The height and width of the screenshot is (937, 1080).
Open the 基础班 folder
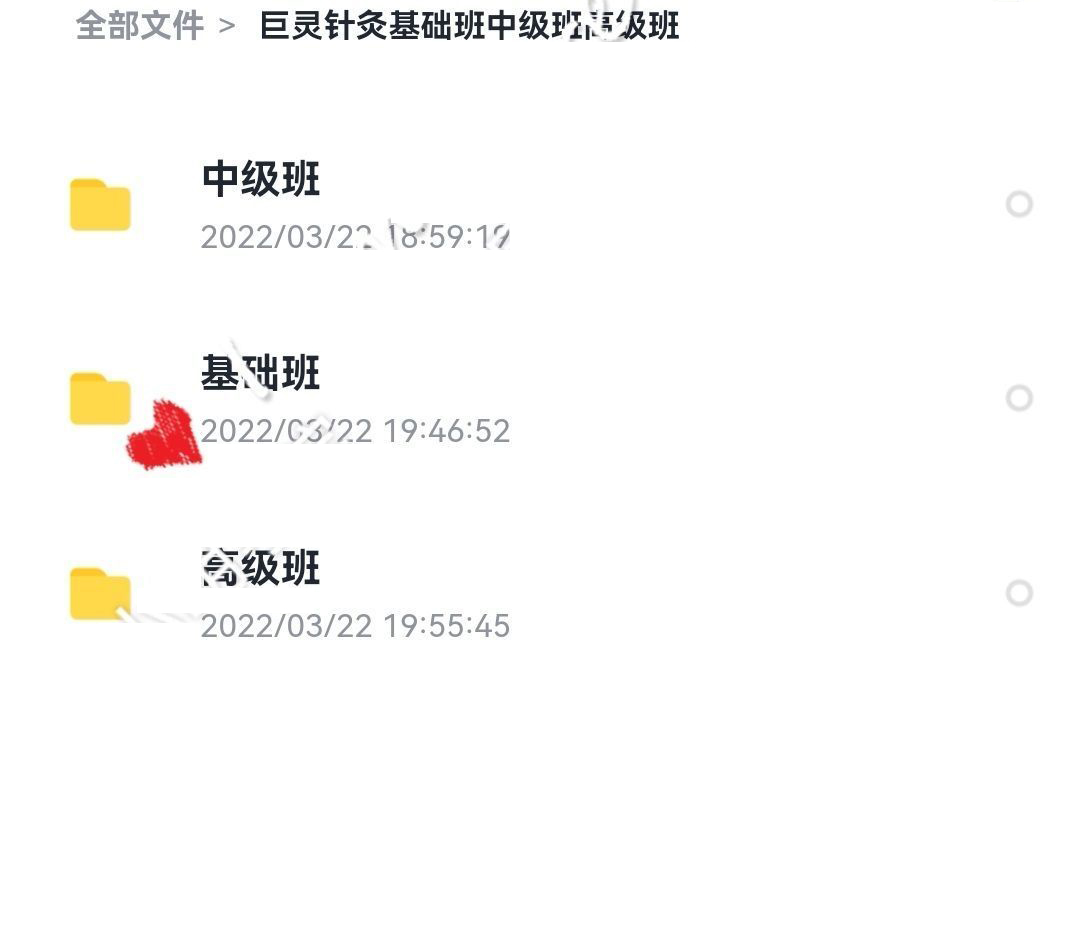click(x=260, y=375)
